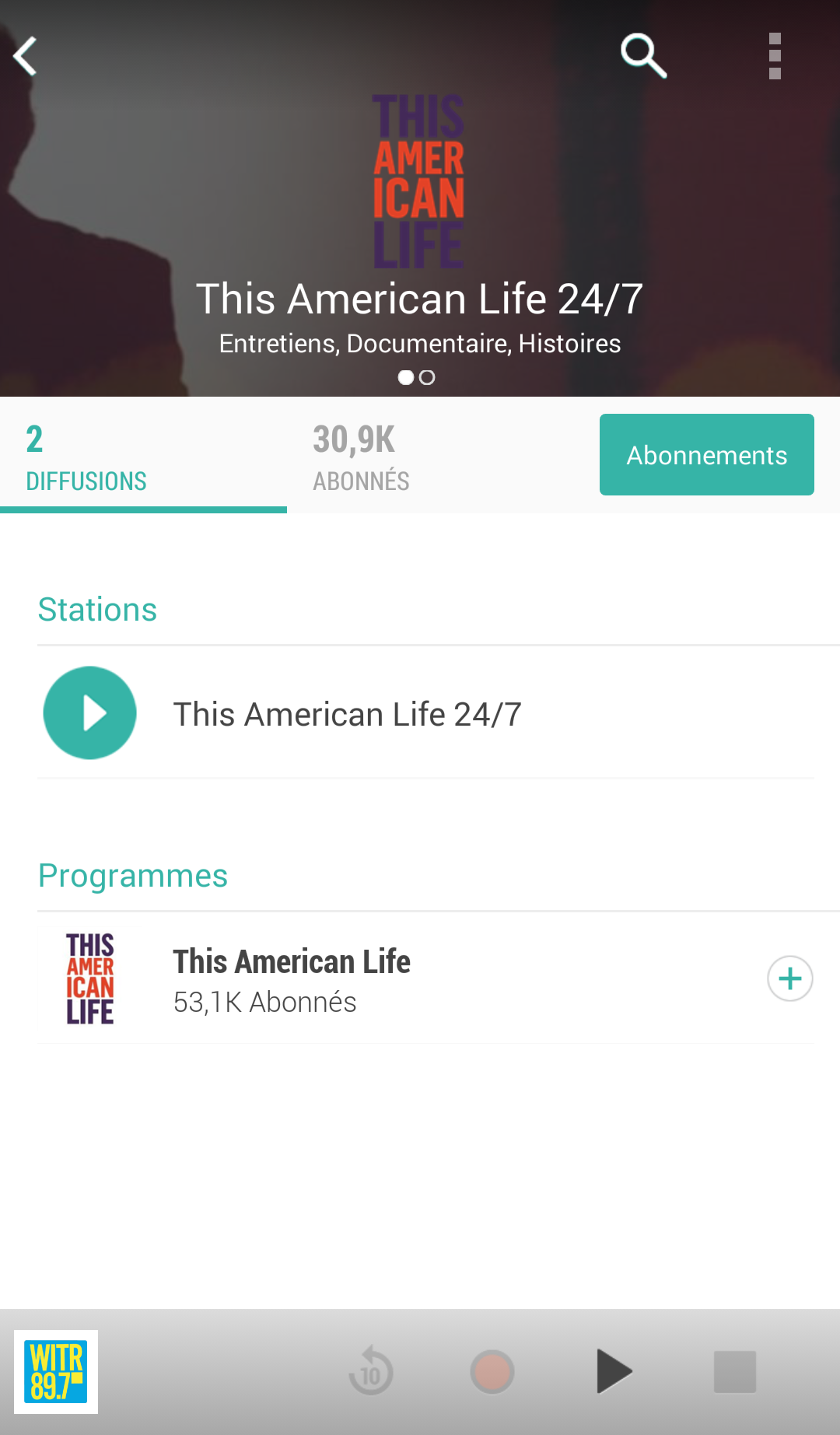Start recording with the record button
840x1435 pixels.
(x=492, y=1371)
